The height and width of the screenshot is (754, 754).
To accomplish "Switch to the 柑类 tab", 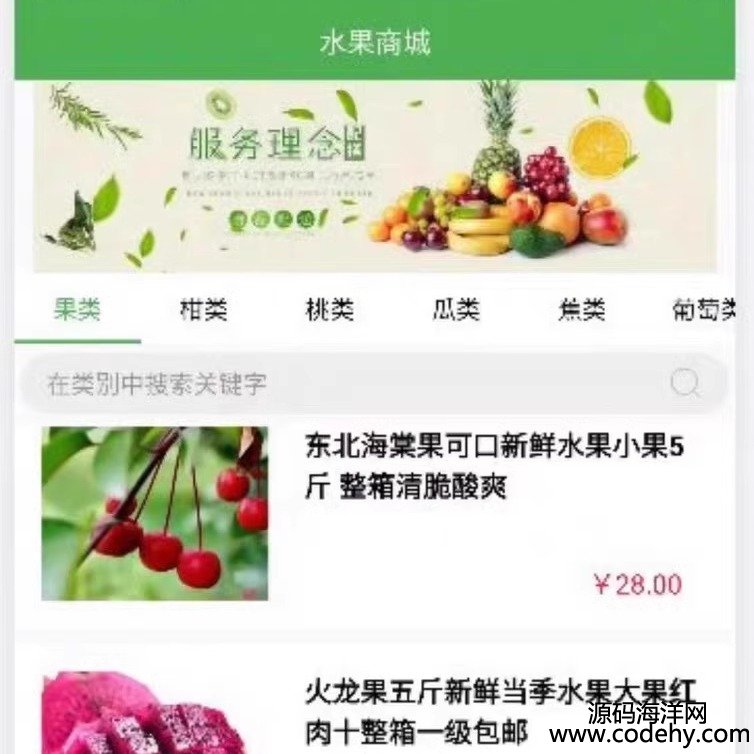I will (203, 310).
